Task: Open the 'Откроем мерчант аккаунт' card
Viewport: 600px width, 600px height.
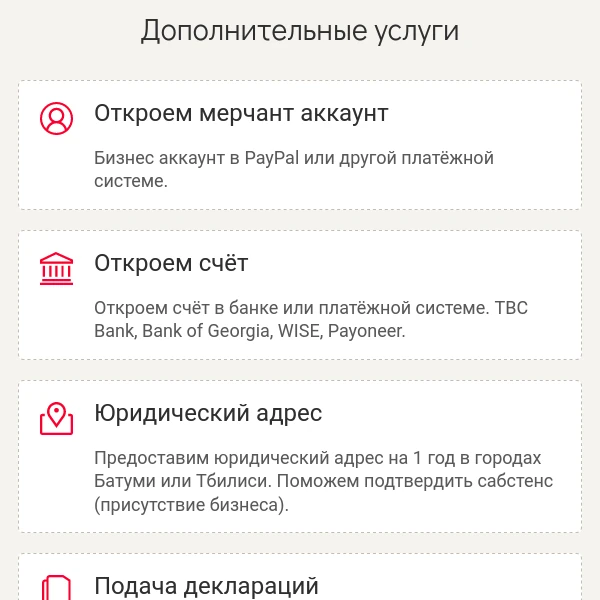Action: [x=299, y=145]
